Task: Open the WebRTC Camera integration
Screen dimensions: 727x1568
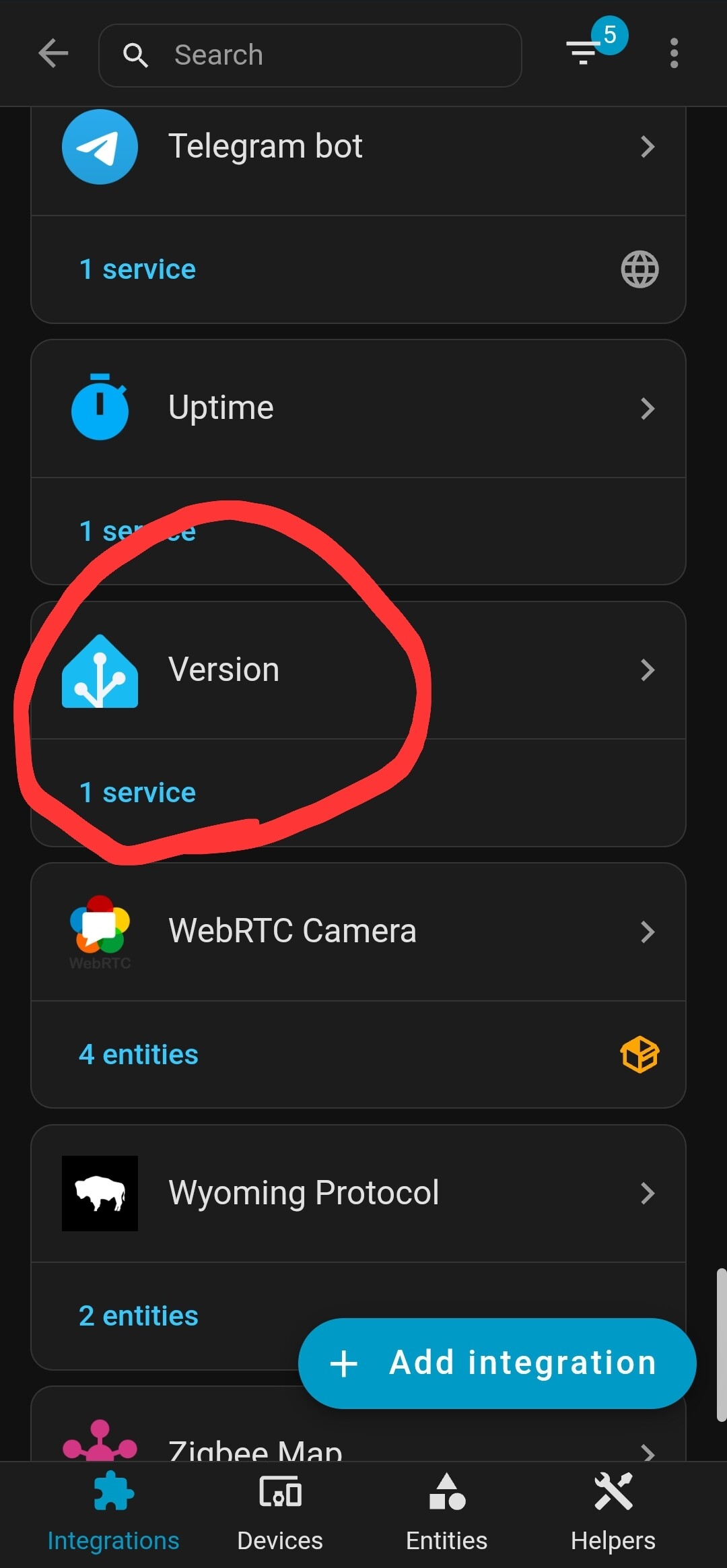Action: pyautogui.click(x=358, y=932)
